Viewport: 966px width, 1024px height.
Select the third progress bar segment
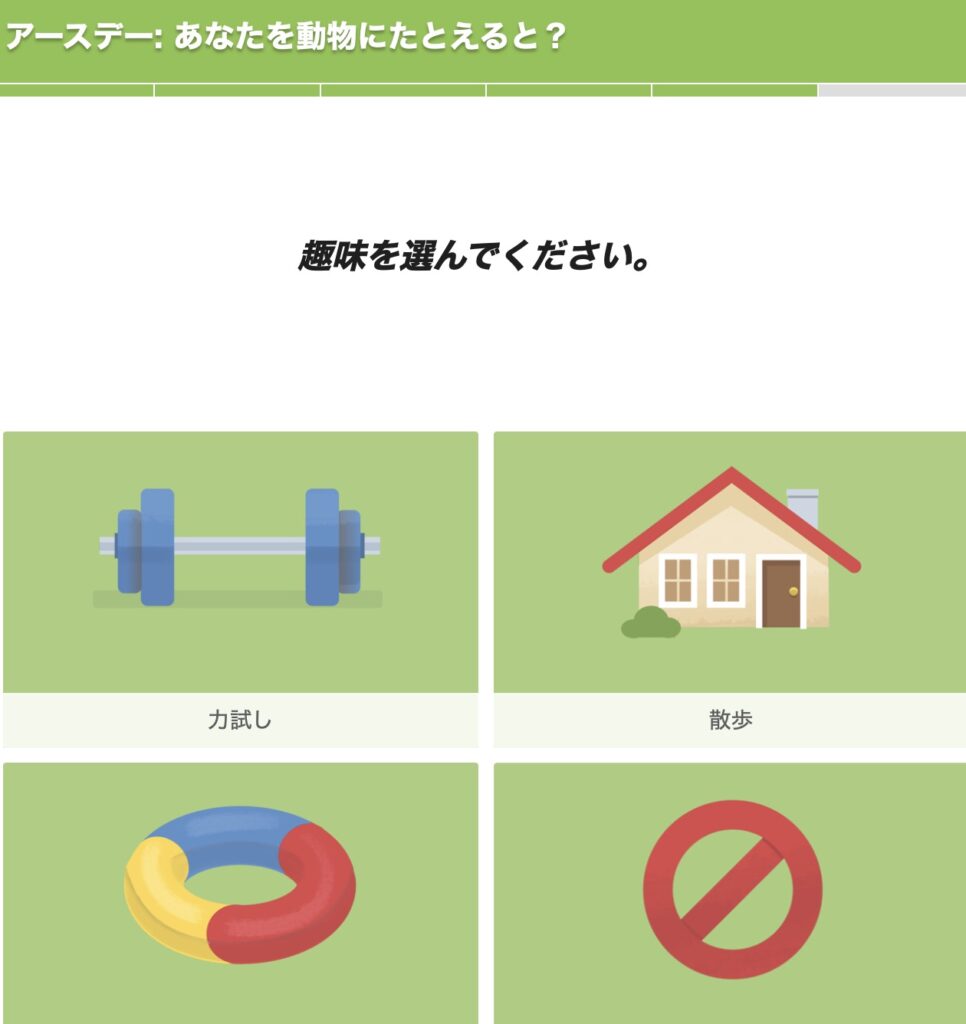tap(400, 90)
